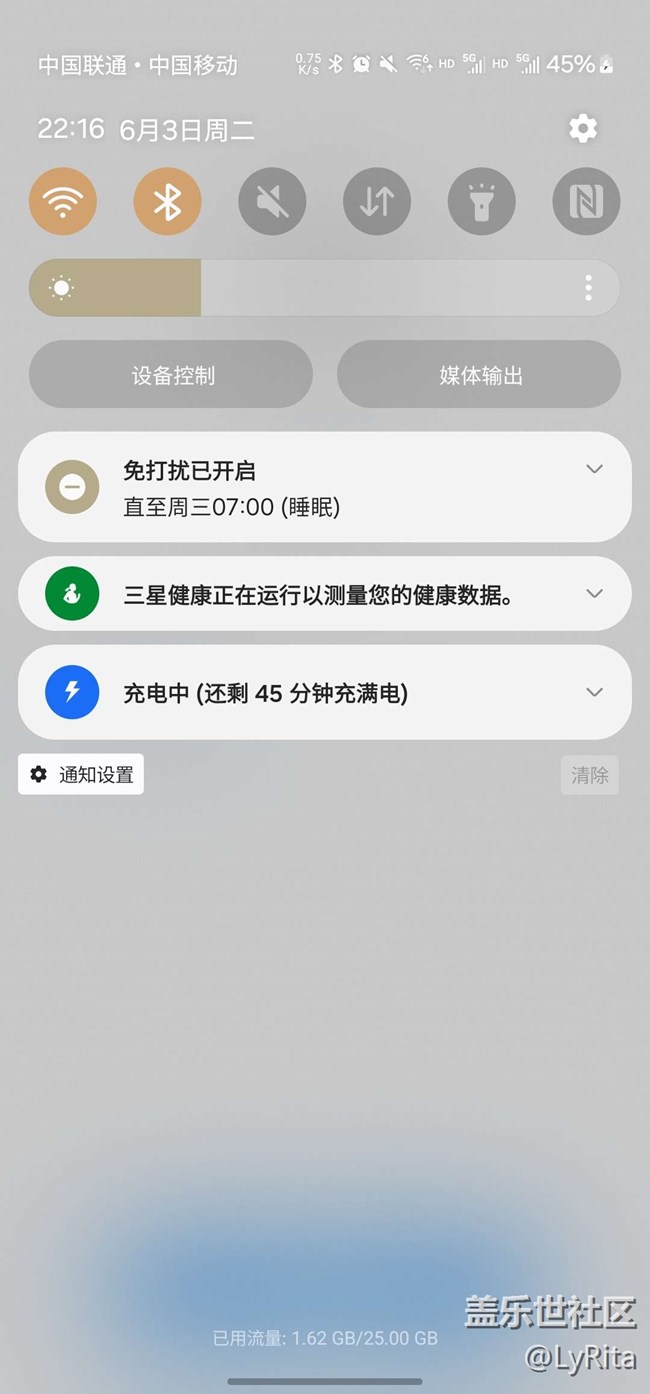Open 媒体输出 media output
650x1394 pixels.
tap(479, 375)
